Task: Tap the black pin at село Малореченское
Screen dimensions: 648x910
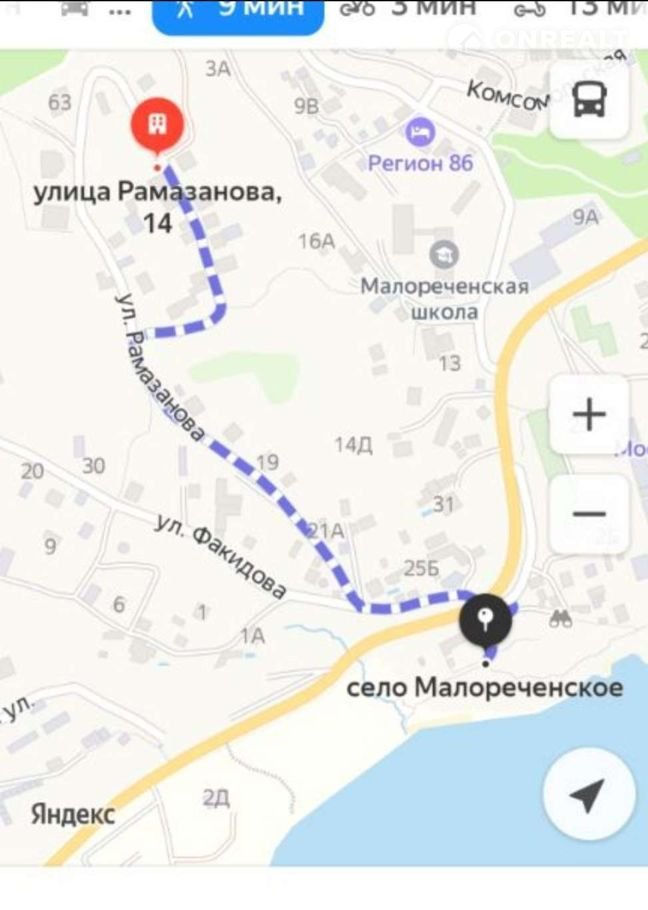Action: tap(486, 621)
